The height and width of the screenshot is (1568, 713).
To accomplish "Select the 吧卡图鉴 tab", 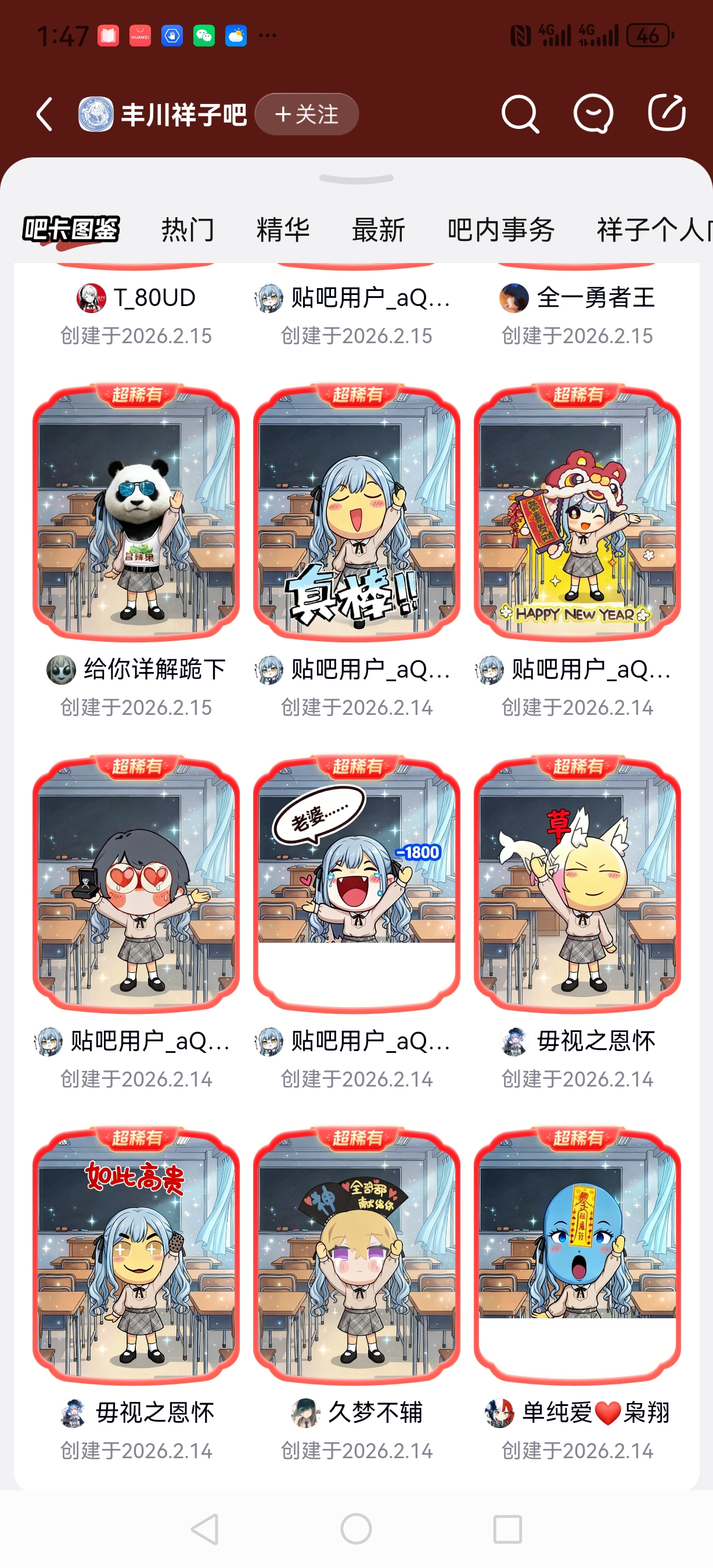I will tap(71, 230).
